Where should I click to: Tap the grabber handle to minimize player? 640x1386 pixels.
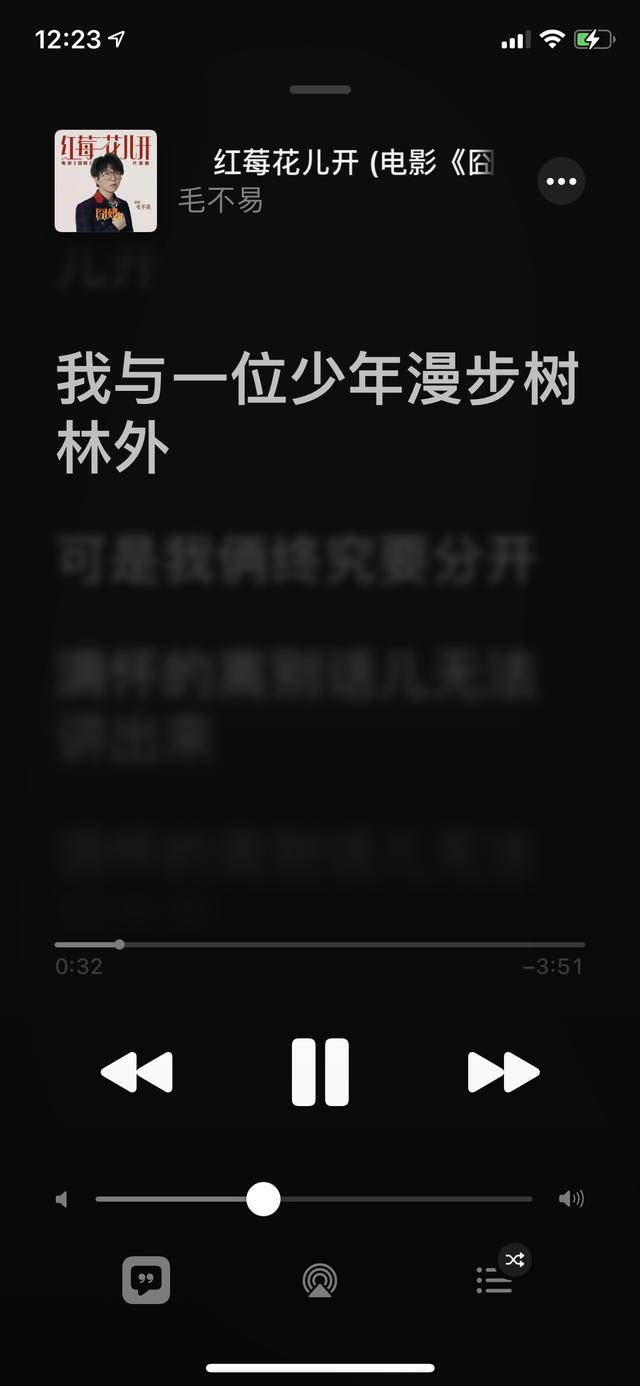[320, 90]
